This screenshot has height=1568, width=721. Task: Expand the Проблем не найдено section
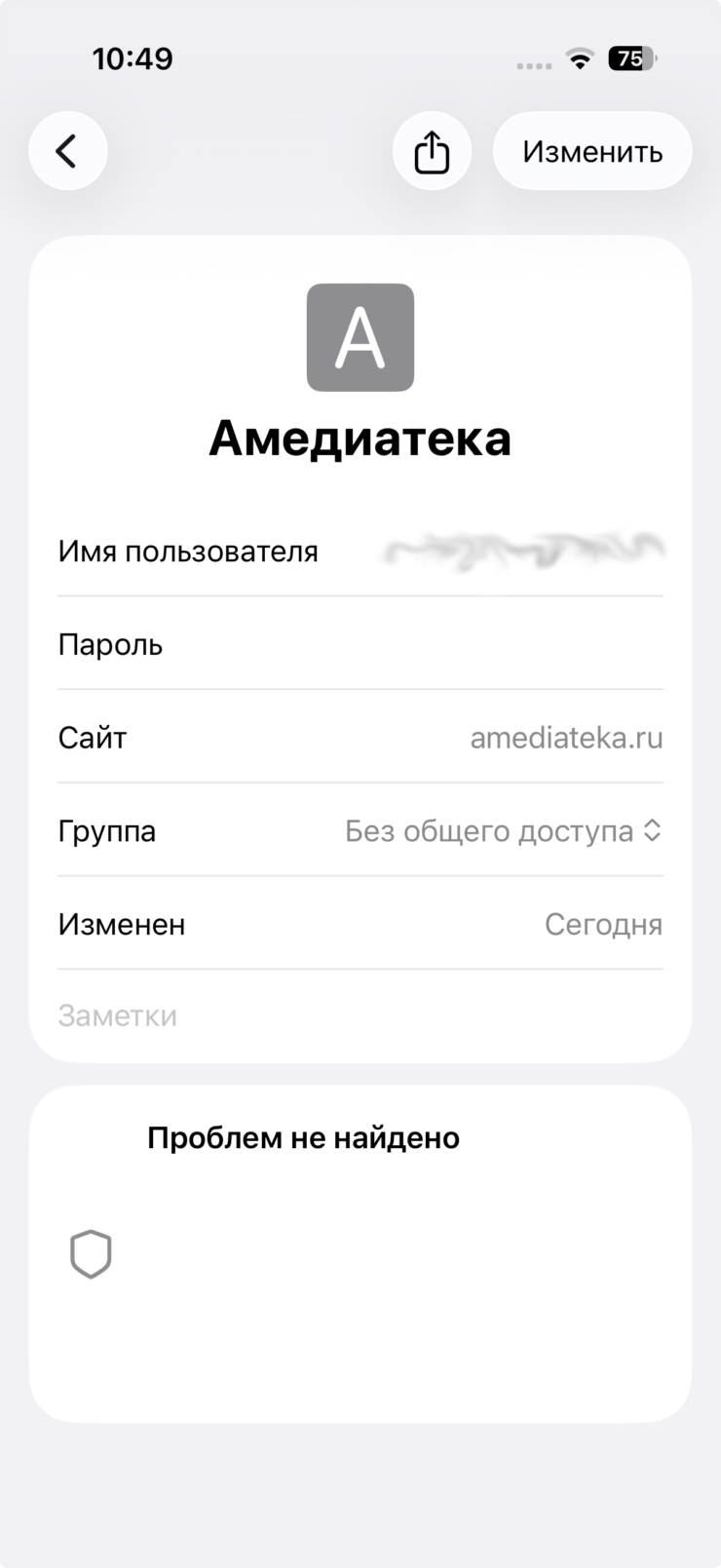(x=303, y=1136)
